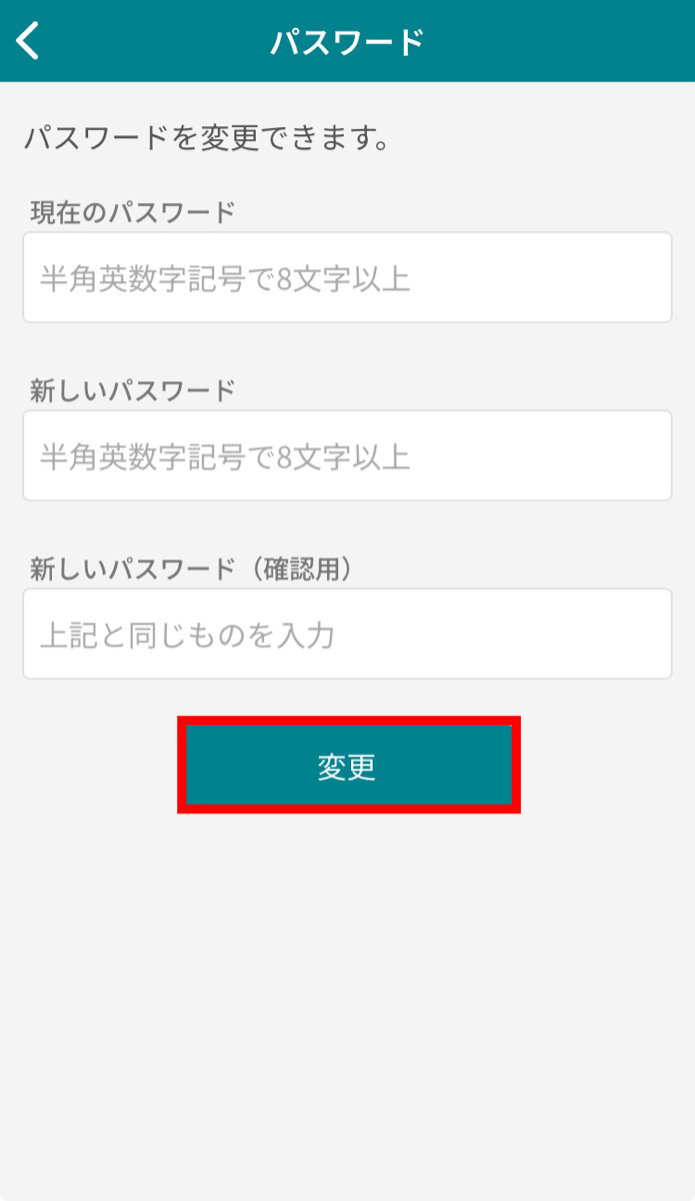Submit with the 変更 button
This screenshot has width=695, height=1201.
click(x=348, y=765)
